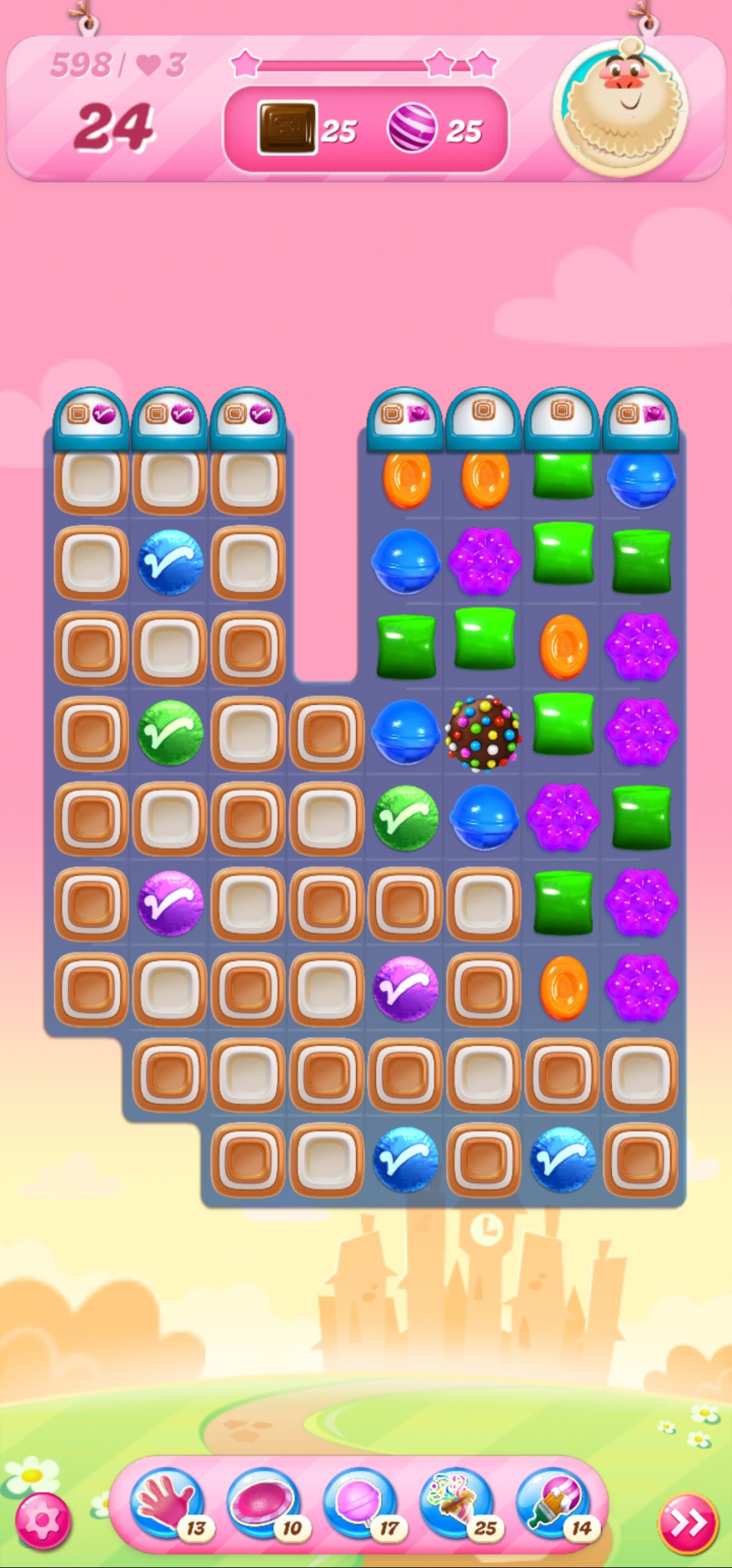732x1568 pixels.
Task: Open the pink settings gear
Action: (x=42, y=1520)
